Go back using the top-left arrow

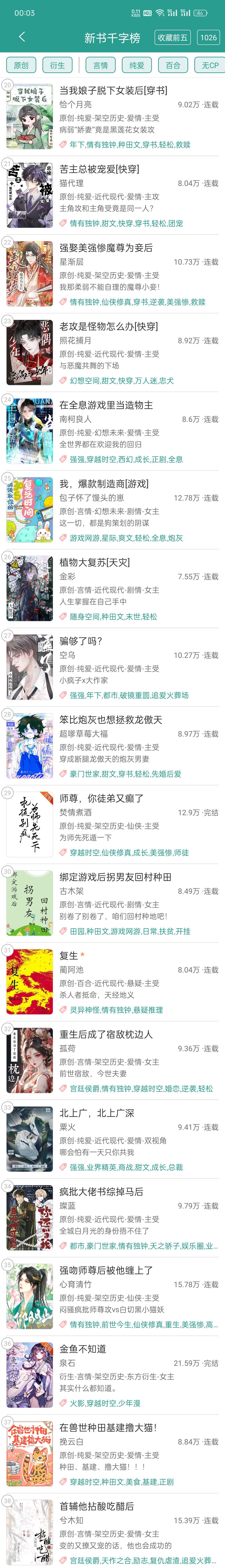[x=22, y=37]
